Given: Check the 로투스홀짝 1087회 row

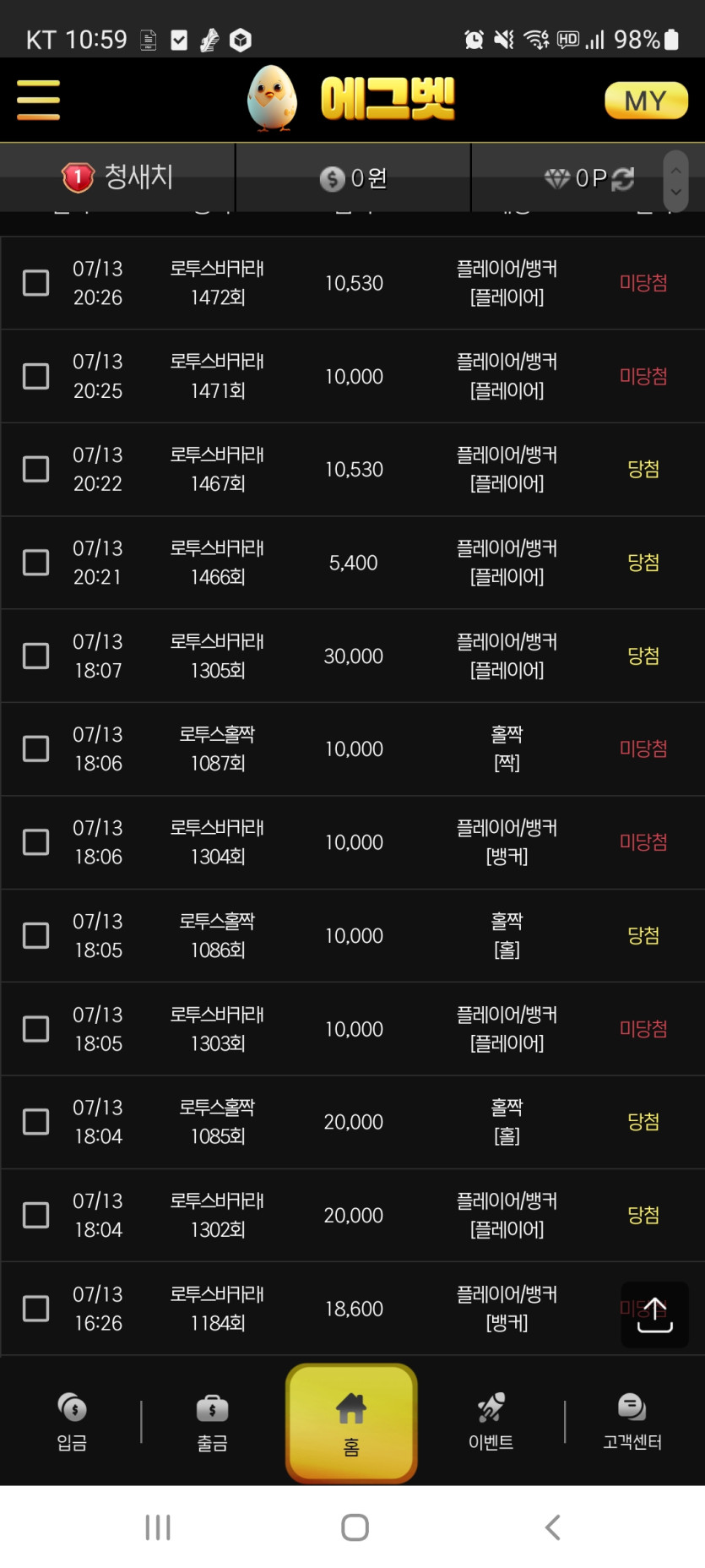Looking at the screenshot, I should coord(35,749).
